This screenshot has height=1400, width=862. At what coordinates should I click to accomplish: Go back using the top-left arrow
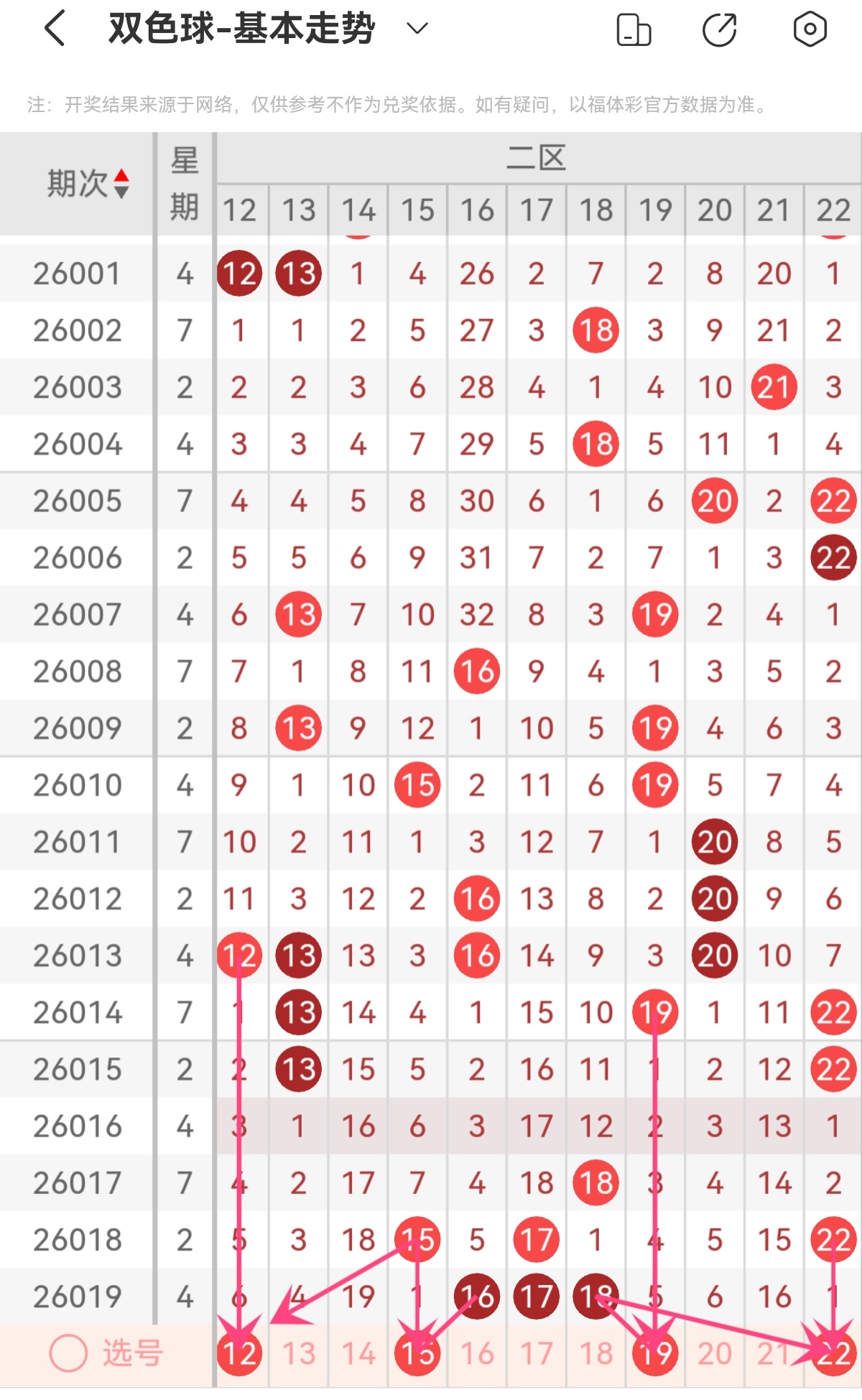coord(55,29)
